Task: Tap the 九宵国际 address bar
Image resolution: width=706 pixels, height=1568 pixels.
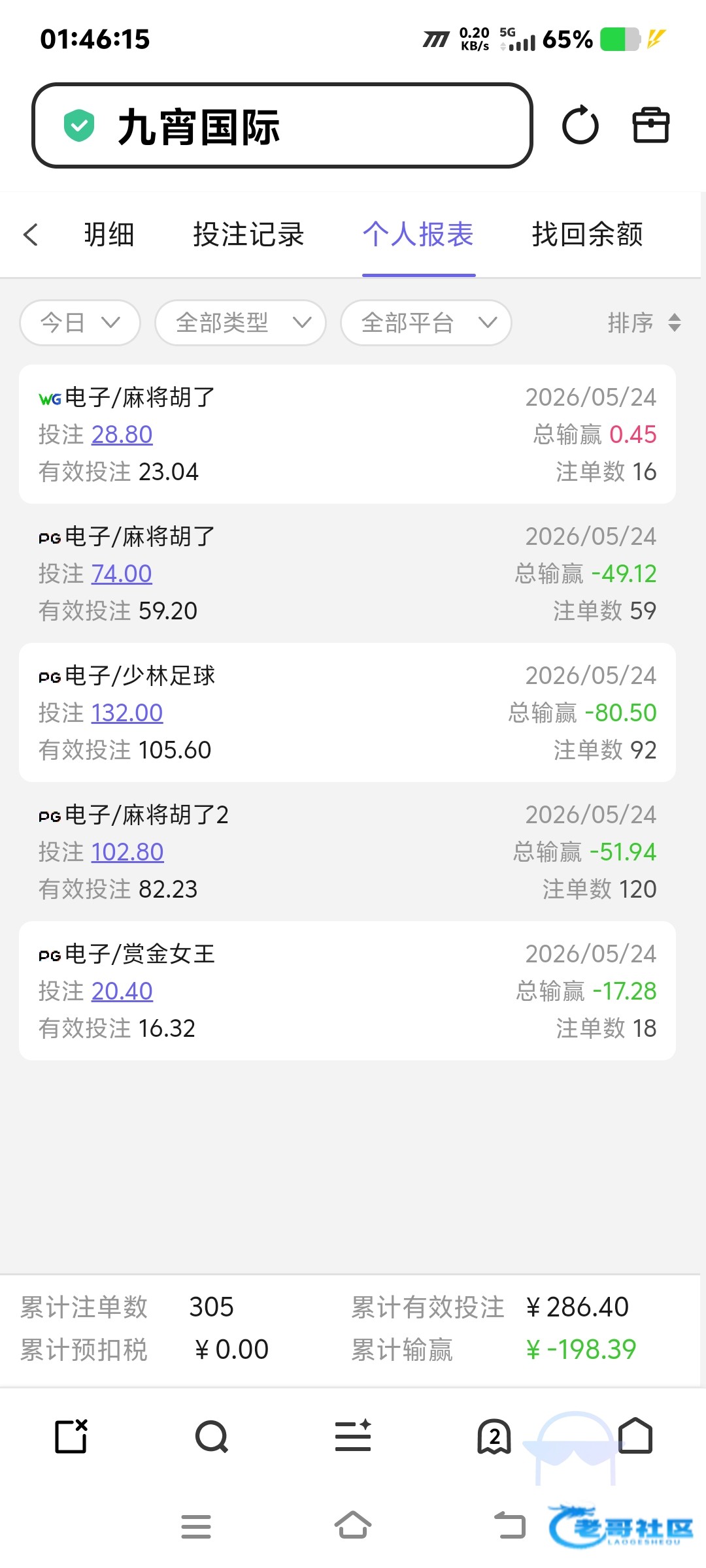Action: click(282, 125)
